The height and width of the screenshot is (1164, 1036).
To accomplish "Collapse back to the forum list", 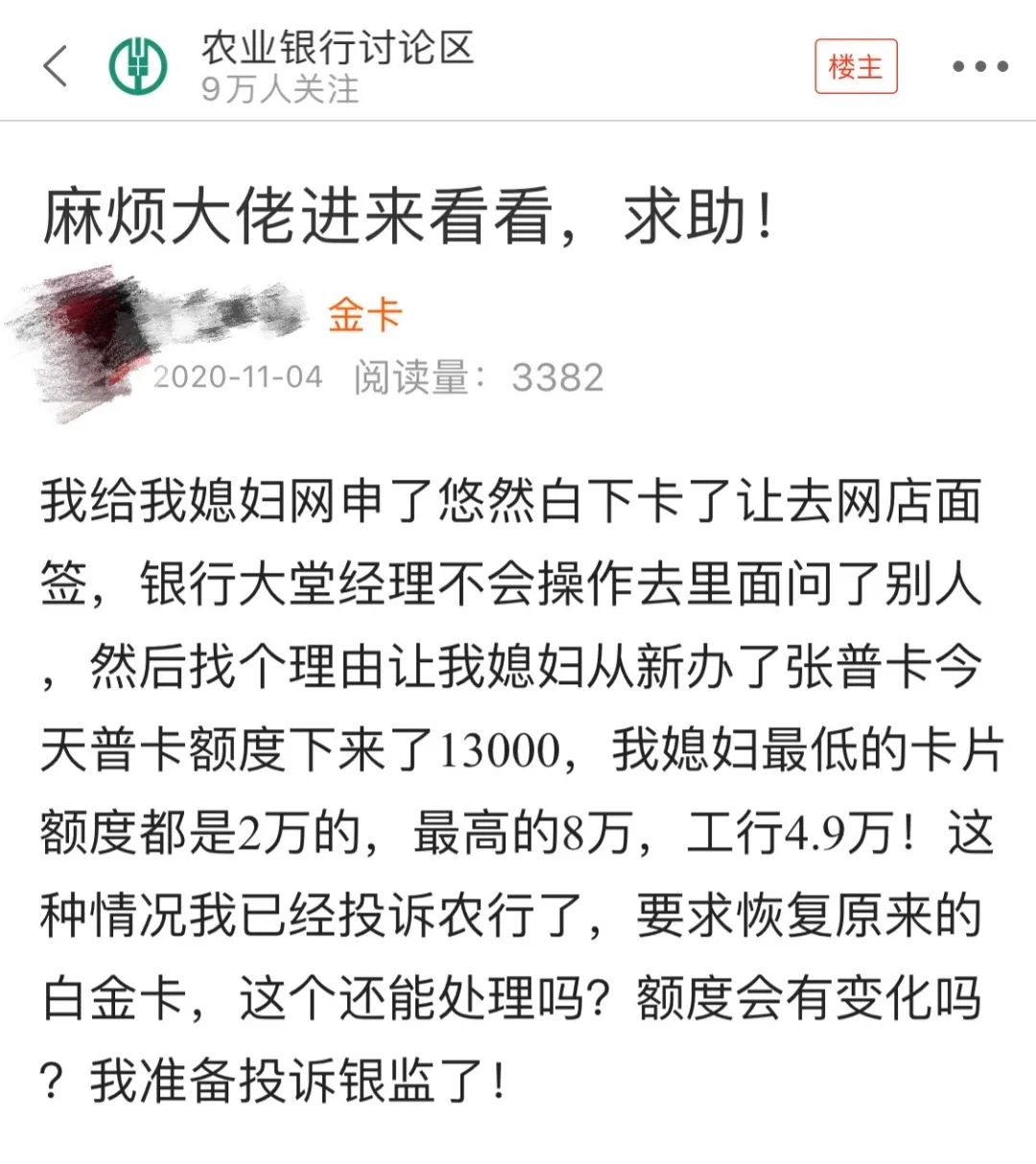I will (x=53, y=67).
